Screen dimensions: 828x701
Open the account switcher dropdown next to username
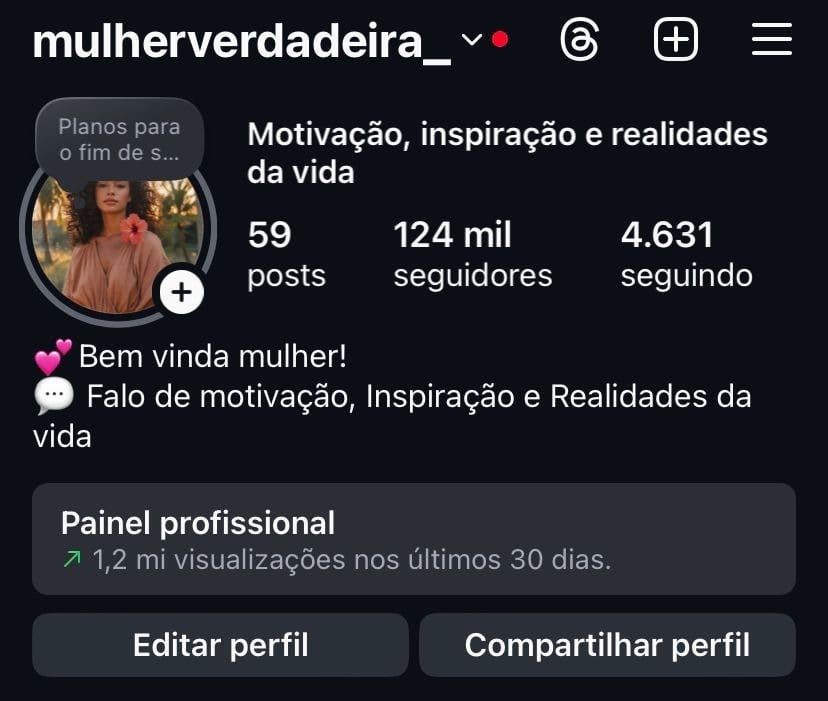471,40
